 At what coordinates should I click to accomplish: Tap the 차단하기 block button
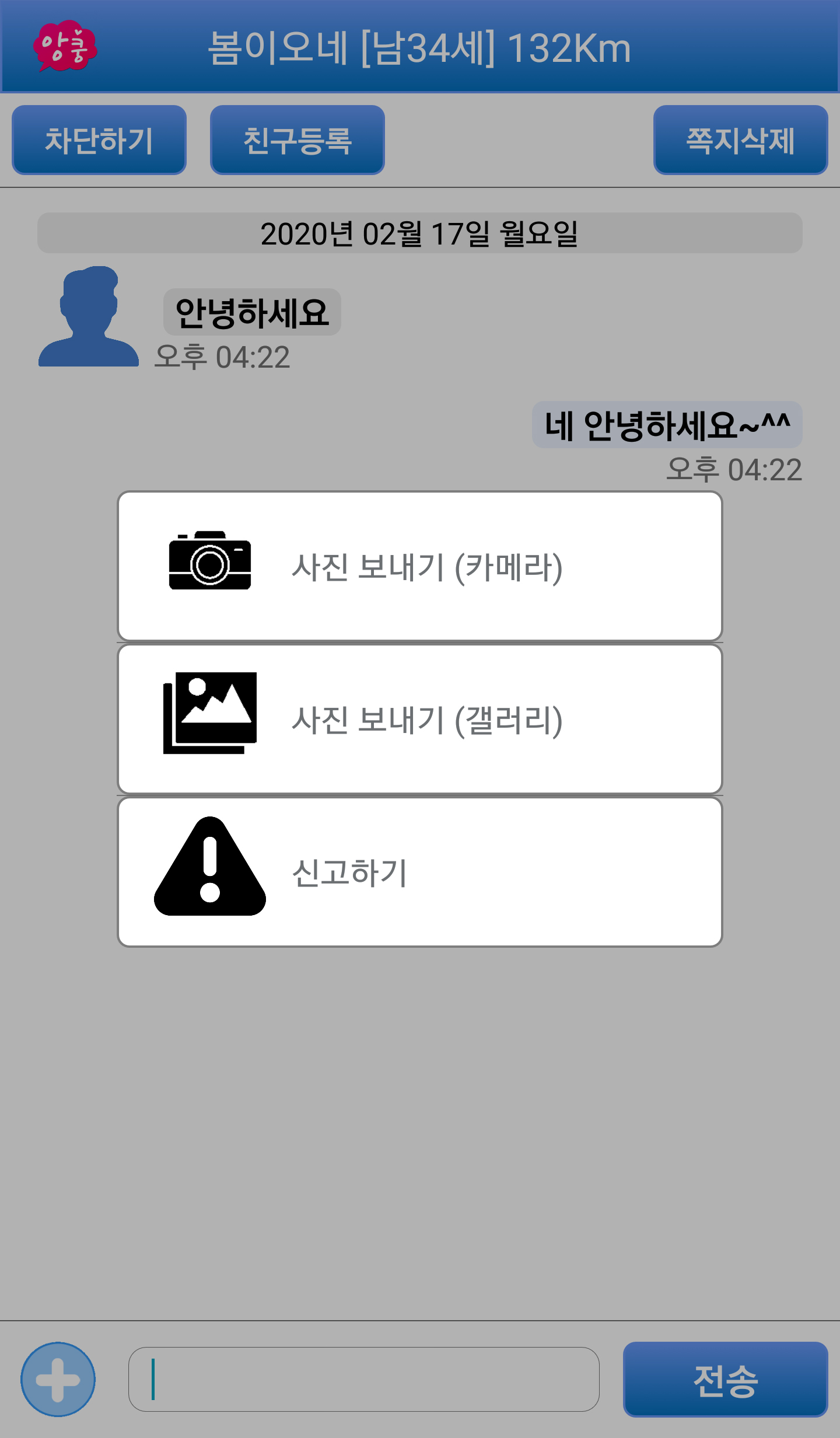pyautogui.click(x=99, y=140)
